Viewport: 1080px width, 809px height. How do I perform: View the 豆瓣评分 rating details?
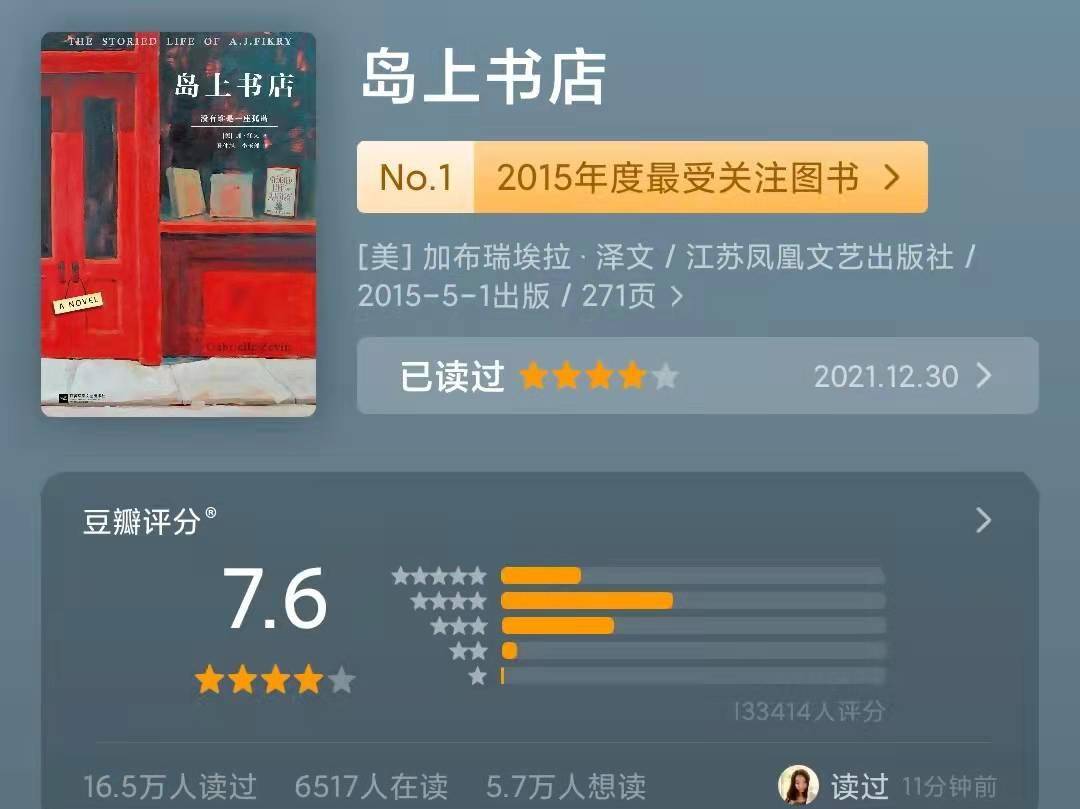[983, 520]
